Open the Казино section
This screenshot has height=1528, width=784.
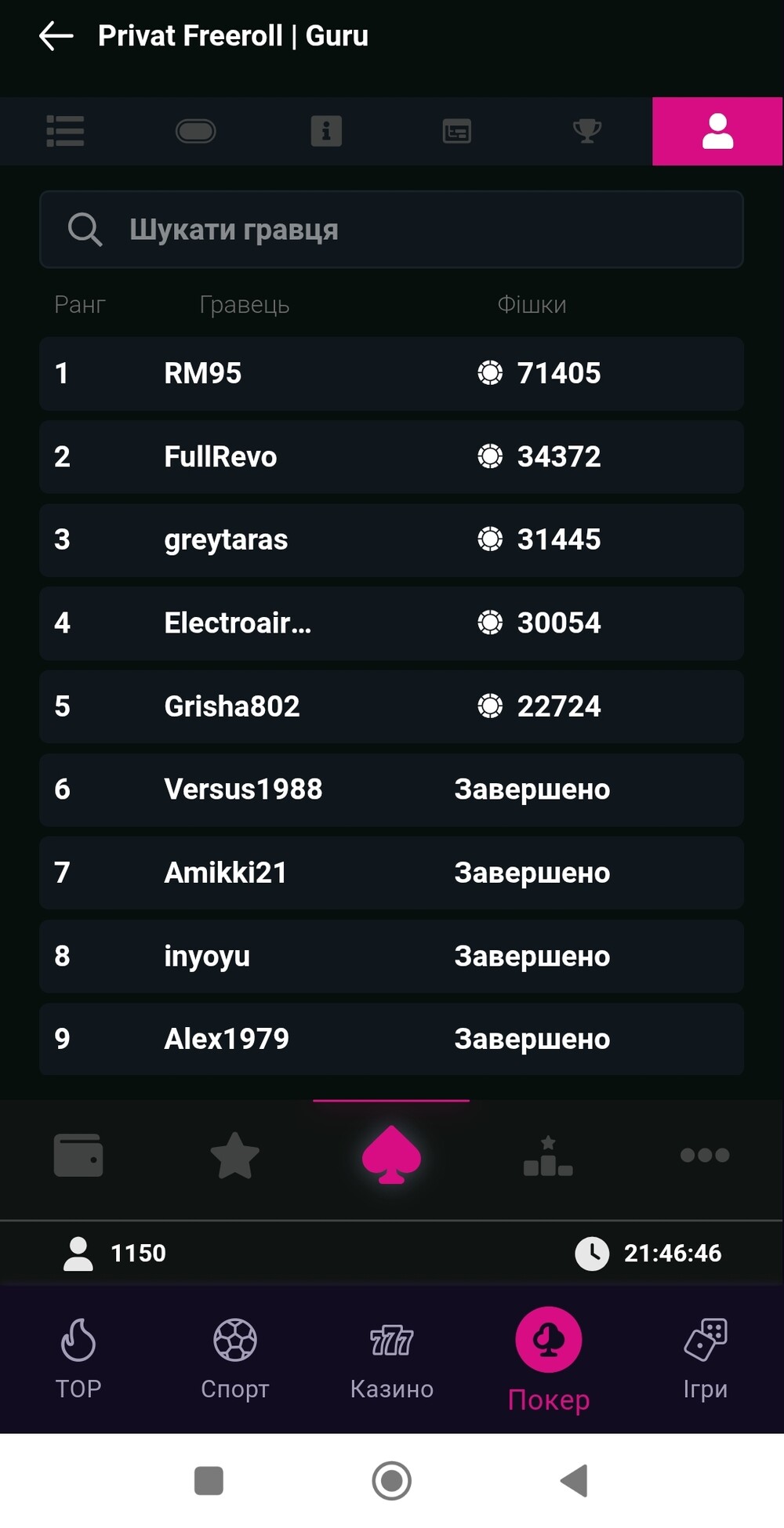[392, 1359]
